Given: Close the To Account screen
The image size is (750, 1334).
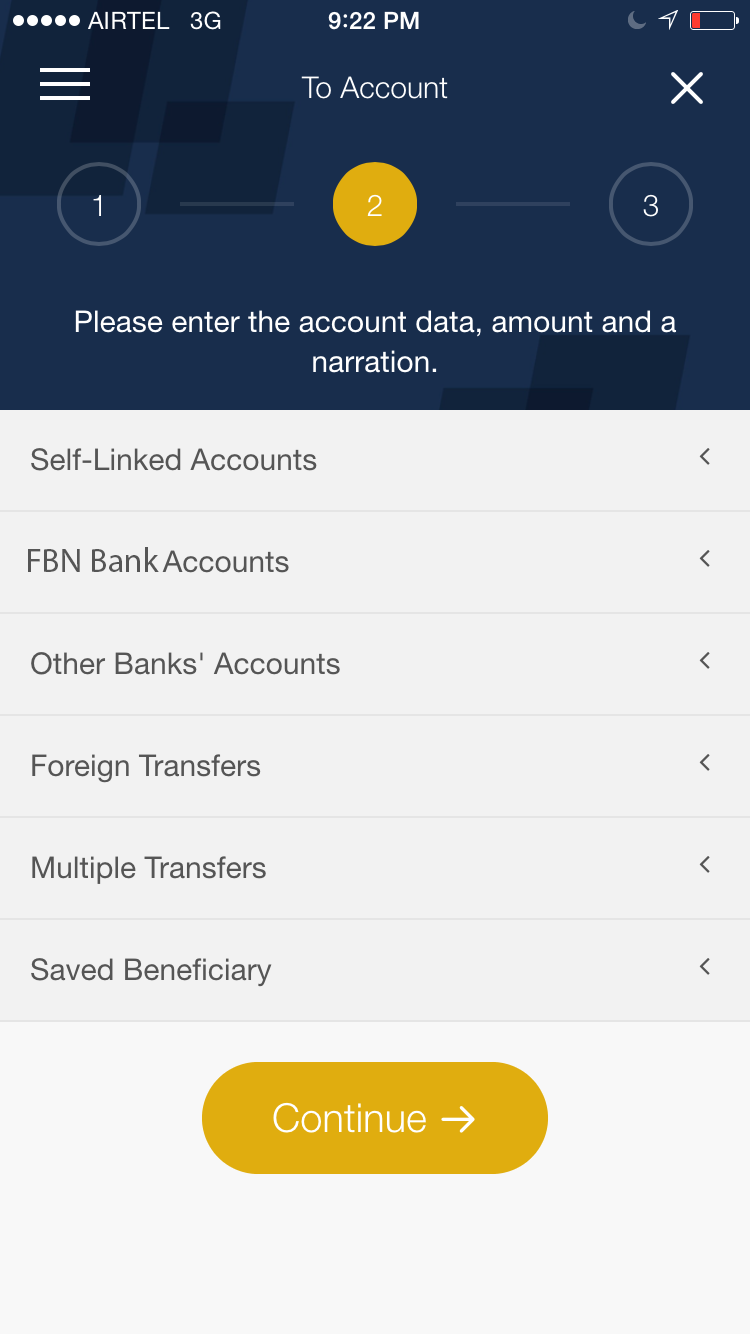Looking at the screenshot, I should [687, 88].
